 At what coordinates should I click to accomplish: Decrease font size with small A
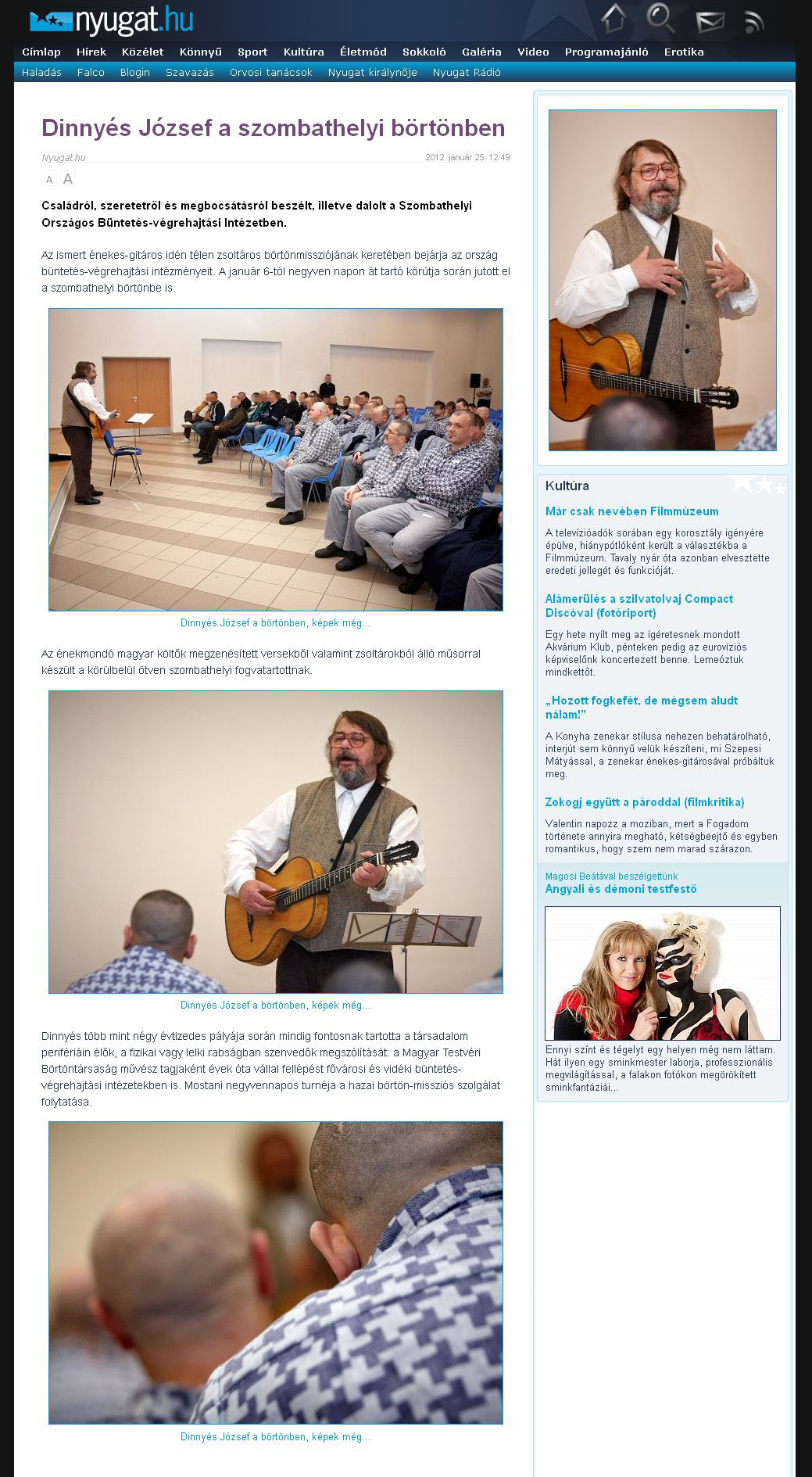49,179
